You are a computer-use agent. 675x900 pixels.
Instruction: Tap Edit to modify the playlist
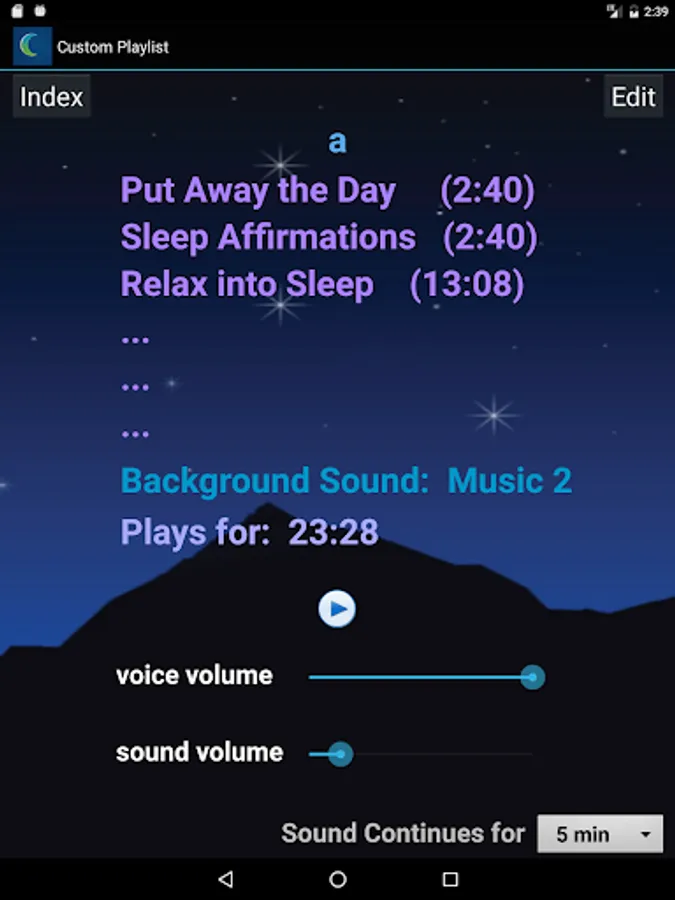633,96
